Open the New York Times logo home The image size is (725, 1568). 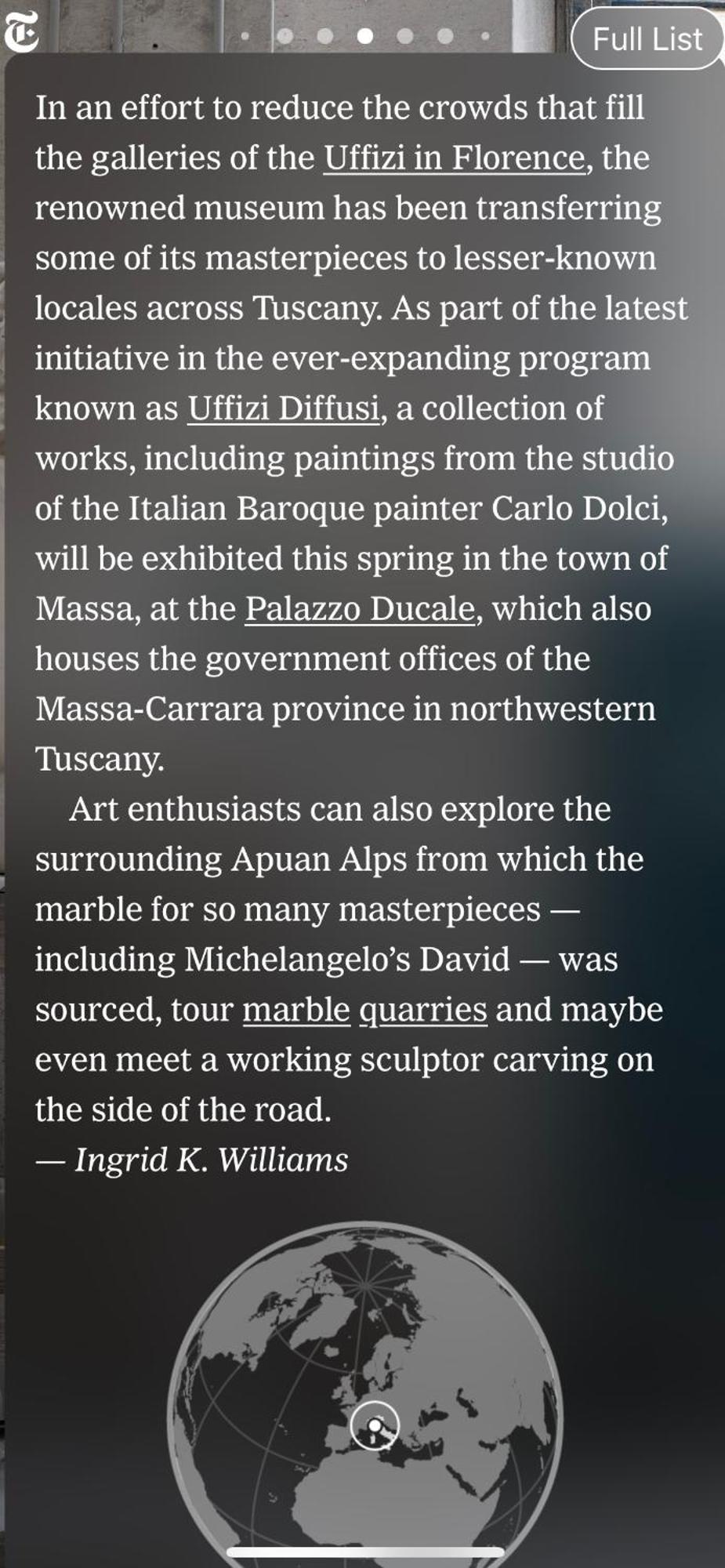coord(21,33)
